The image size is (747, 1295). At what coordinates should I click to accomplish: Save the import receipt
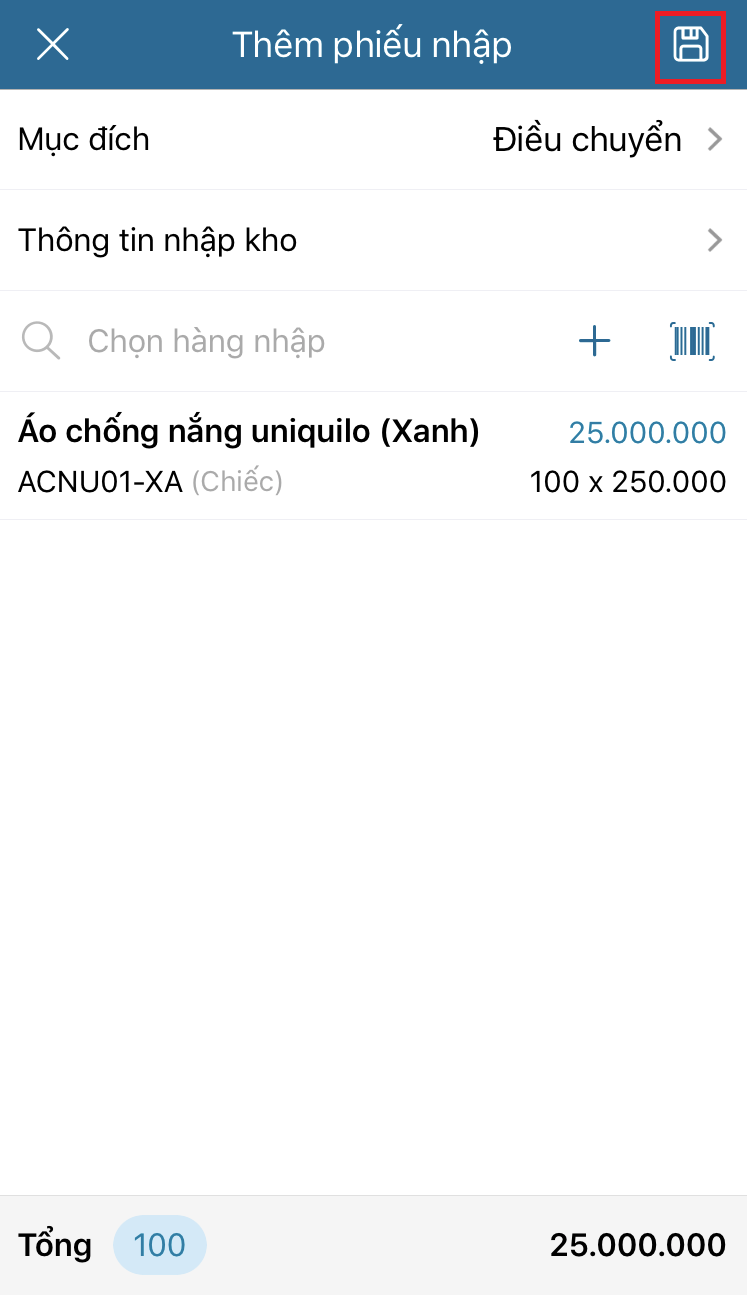[690, 46]
